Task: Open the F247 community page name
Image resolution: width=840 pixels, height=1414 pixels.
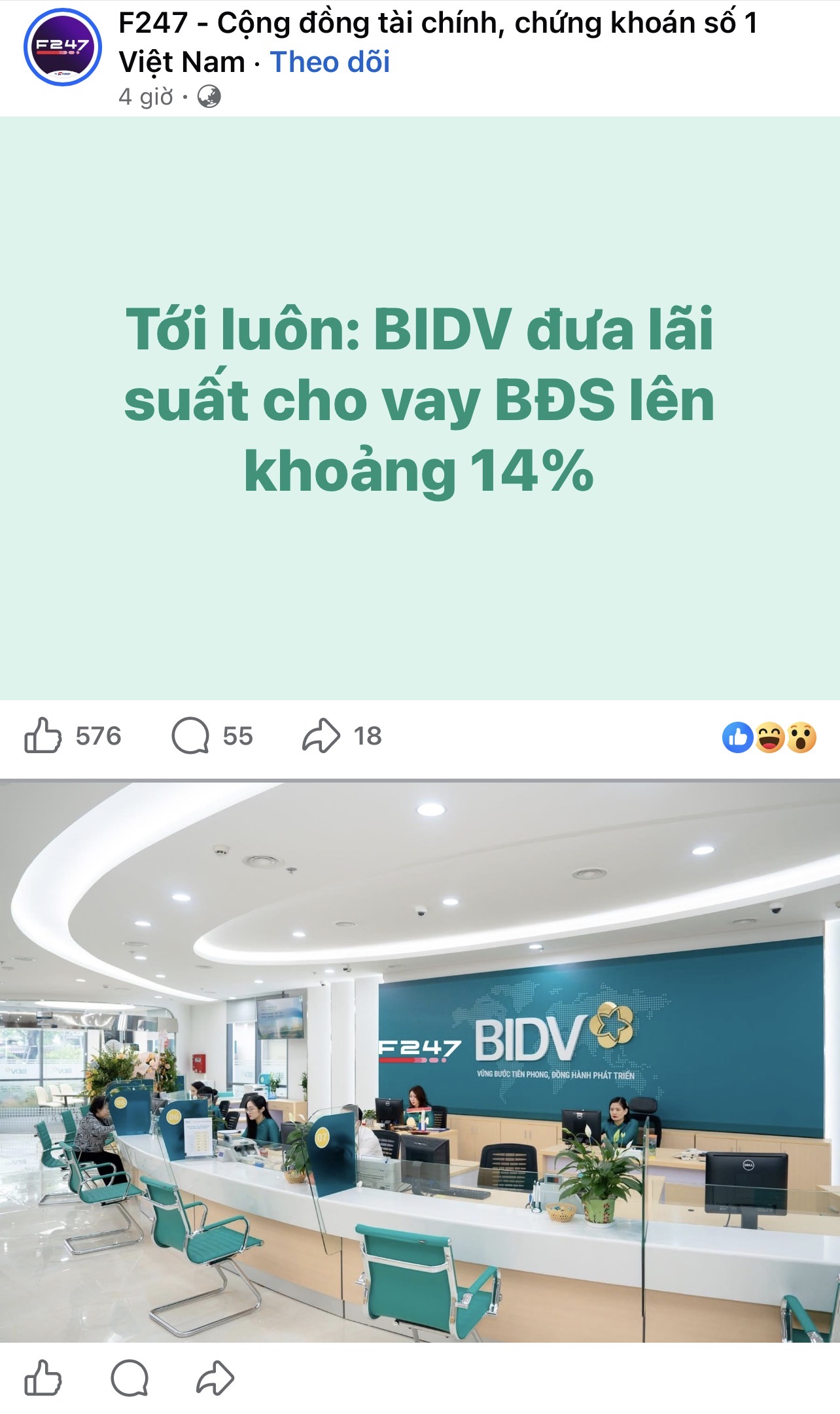Action: click(x=437, y=24)
